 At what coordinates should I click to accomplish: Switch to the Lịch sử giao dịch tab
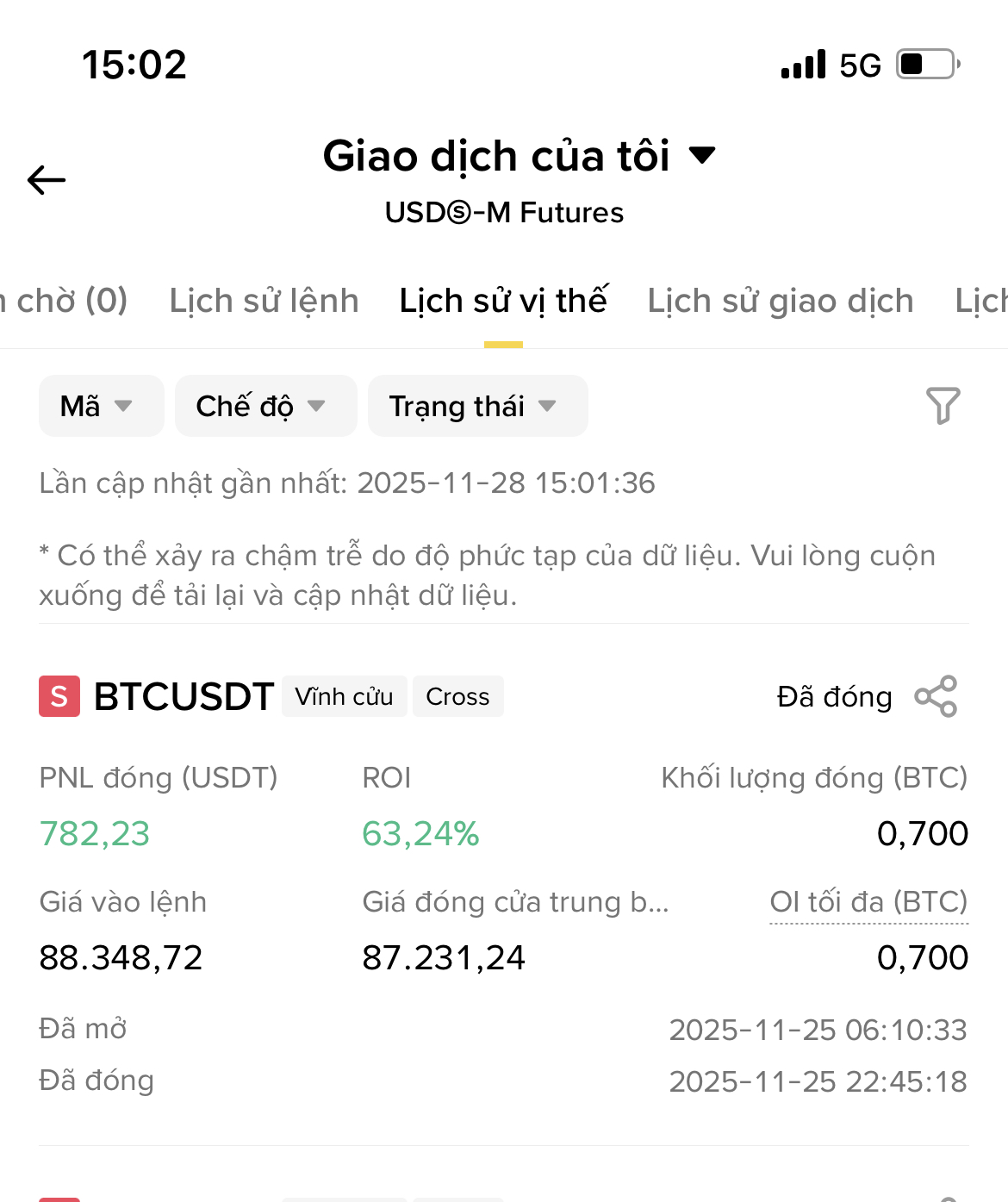click(x=780, y=301)
